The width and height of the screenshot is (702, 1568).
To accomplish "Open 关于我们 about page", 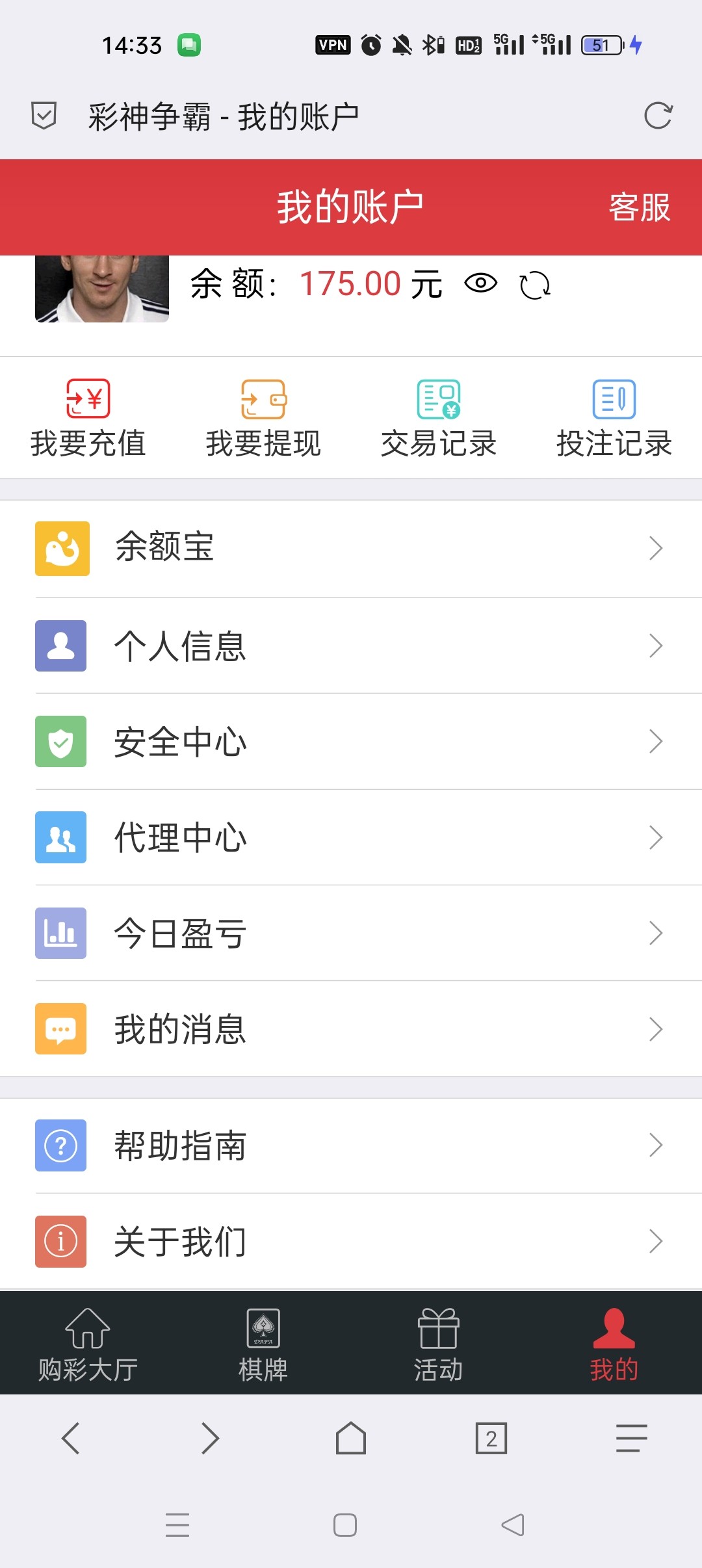I will 351,1241.
